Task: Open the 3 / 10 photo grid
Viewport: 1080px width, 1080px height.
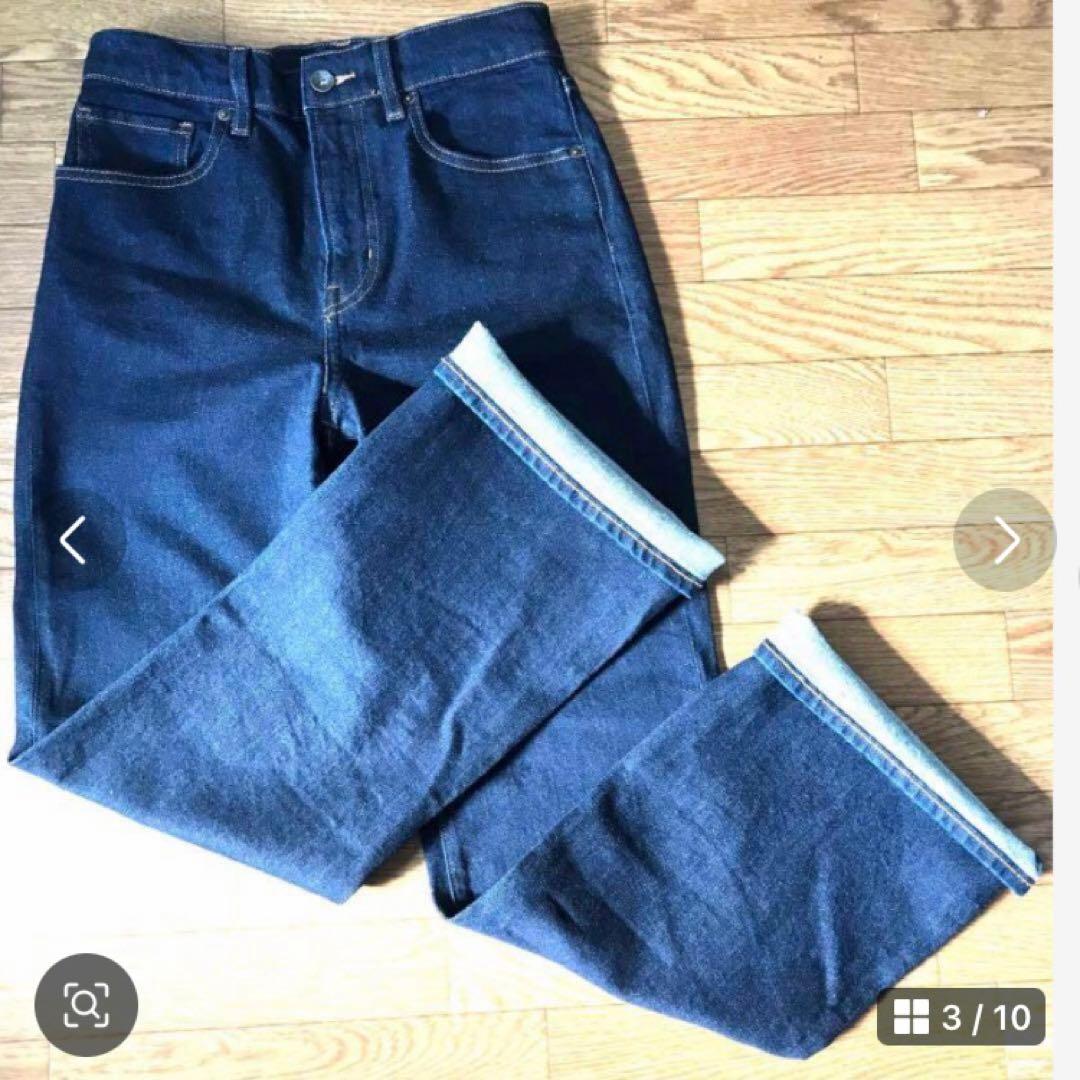Action: [x=961, y=1017]
